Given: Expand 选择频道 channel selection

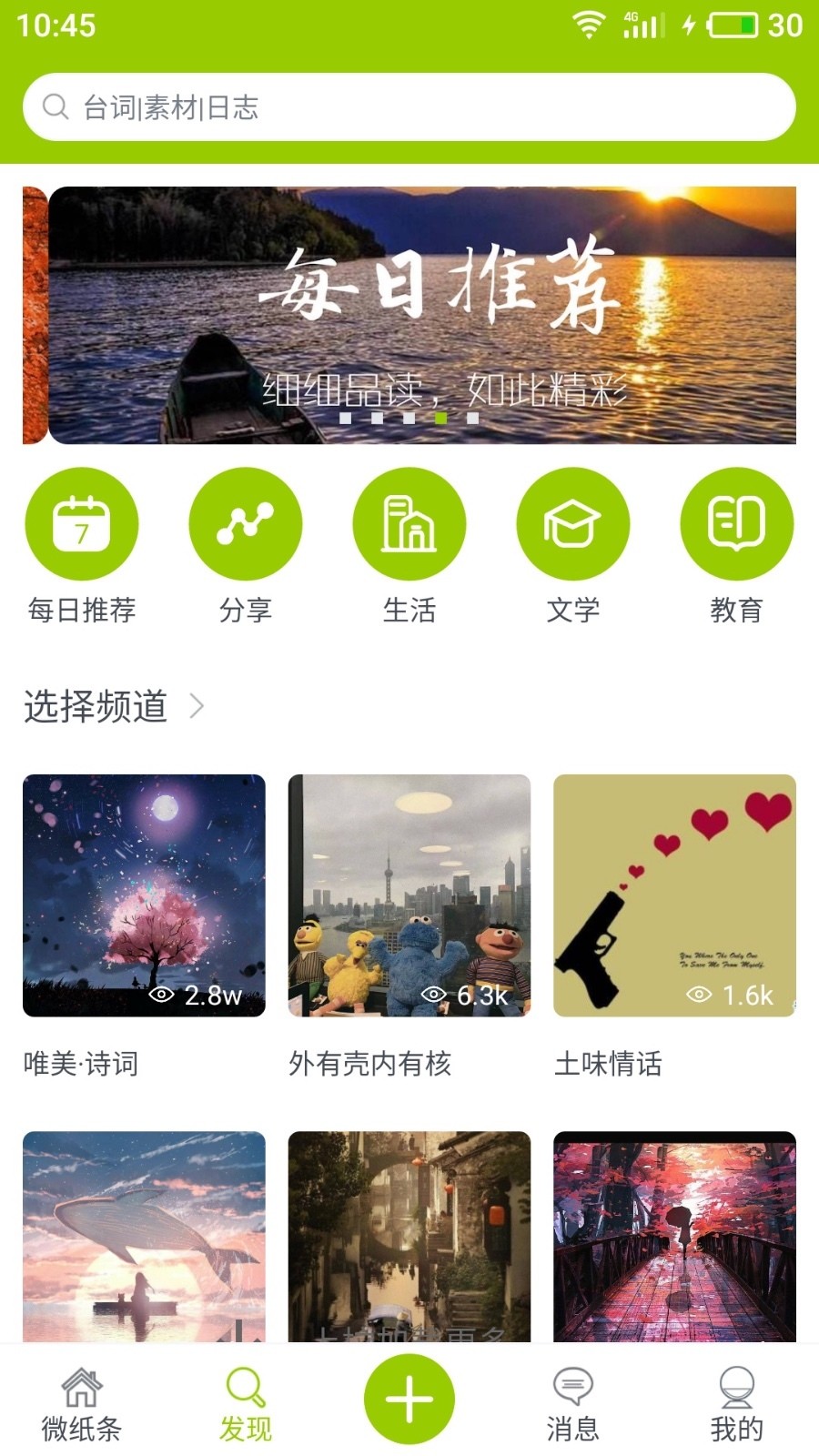Looking at the screenshot, I should click(x=114, y=706).
